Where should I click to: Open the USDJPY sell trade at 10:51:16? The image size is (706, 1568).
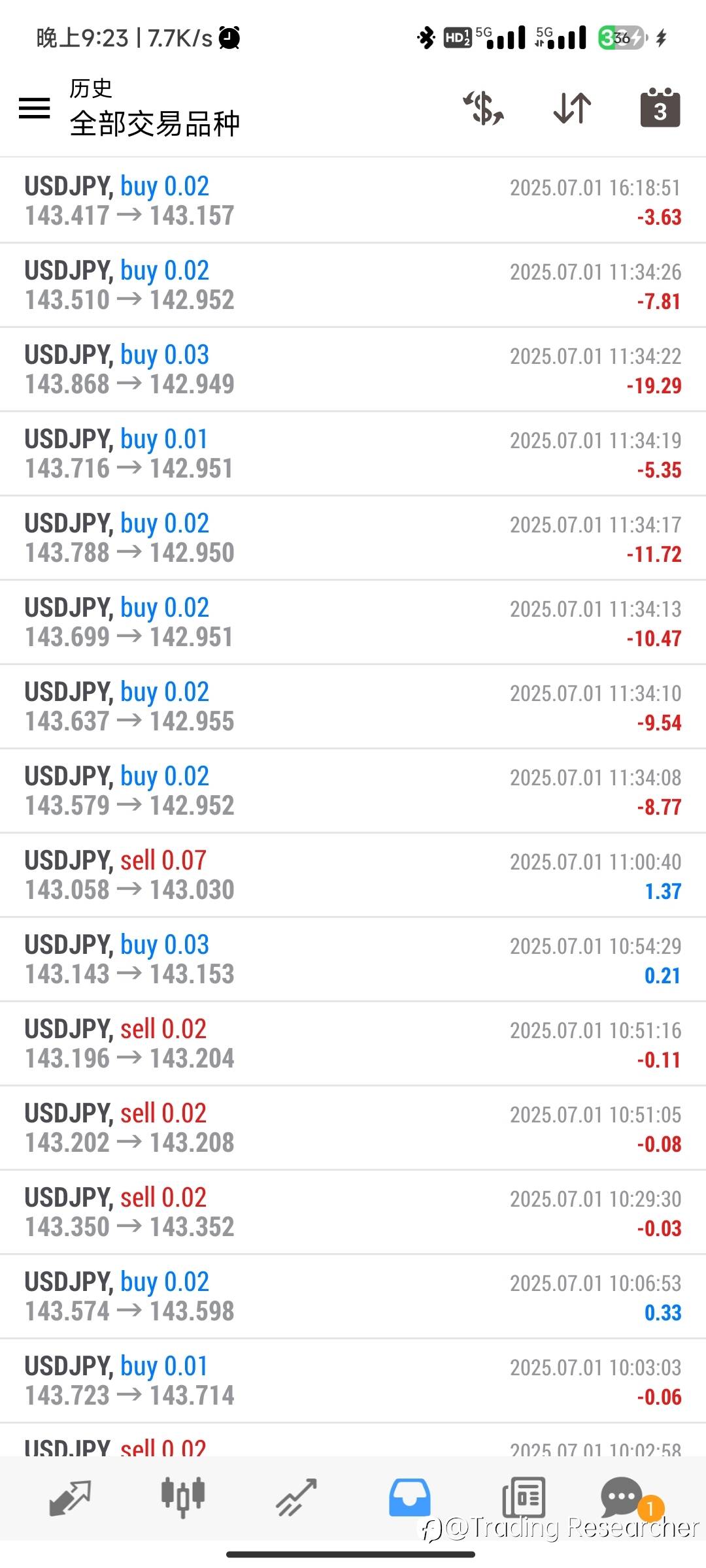point(353,1043)
